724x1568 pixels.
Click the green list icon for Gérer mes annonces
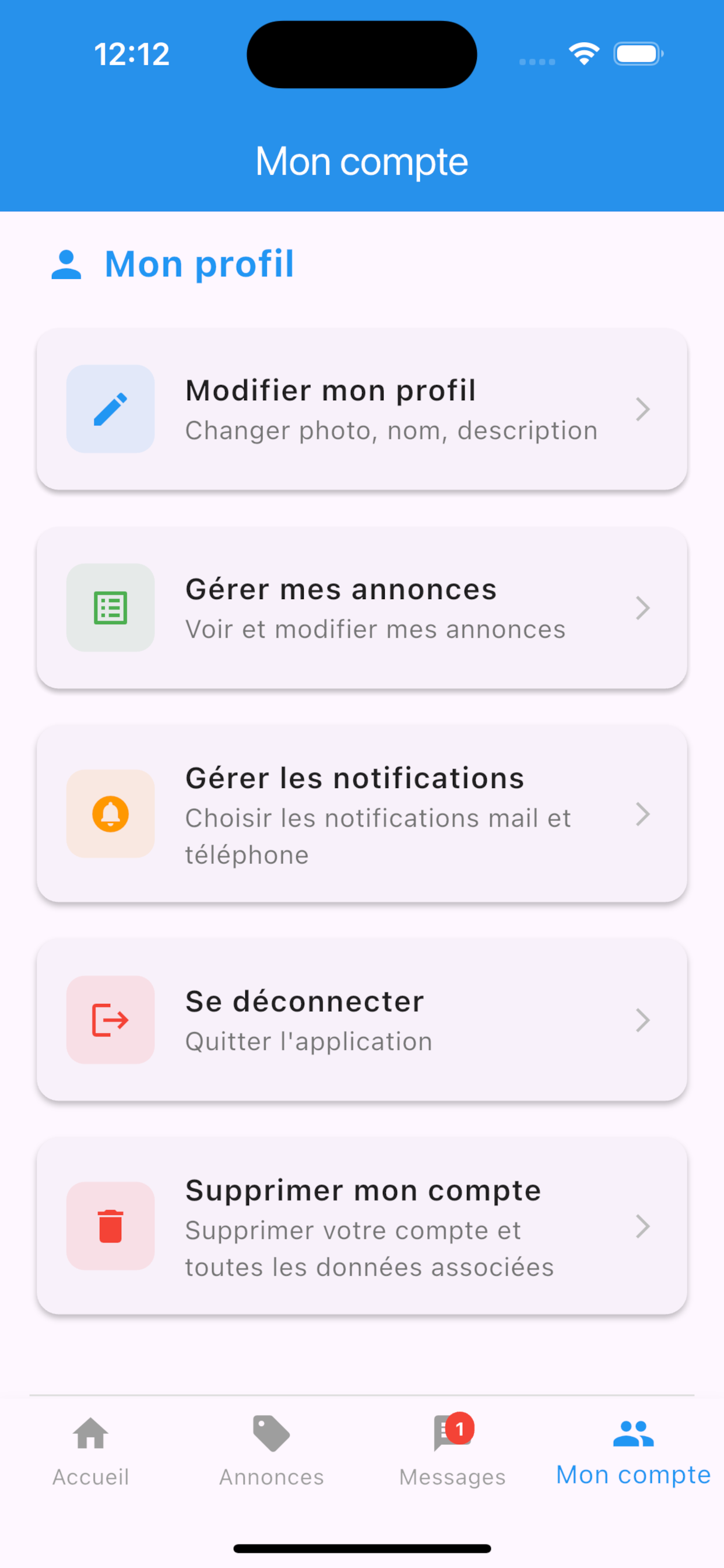(110, 608)
